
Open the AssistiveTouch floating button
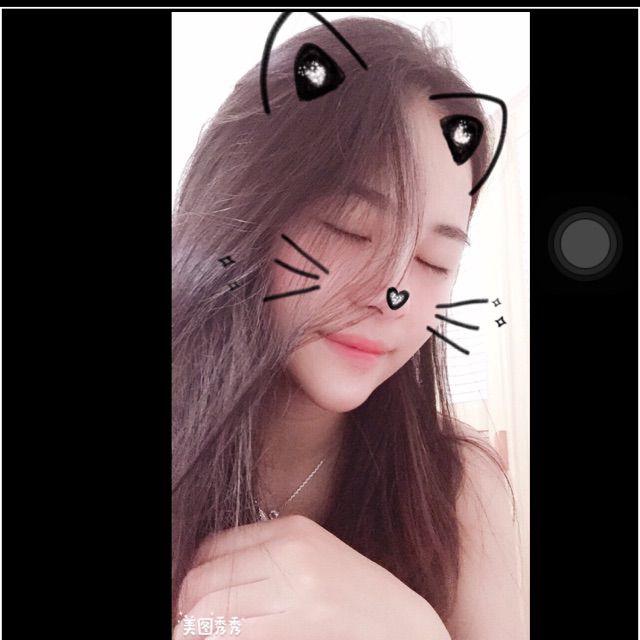(x=585, y=243)
